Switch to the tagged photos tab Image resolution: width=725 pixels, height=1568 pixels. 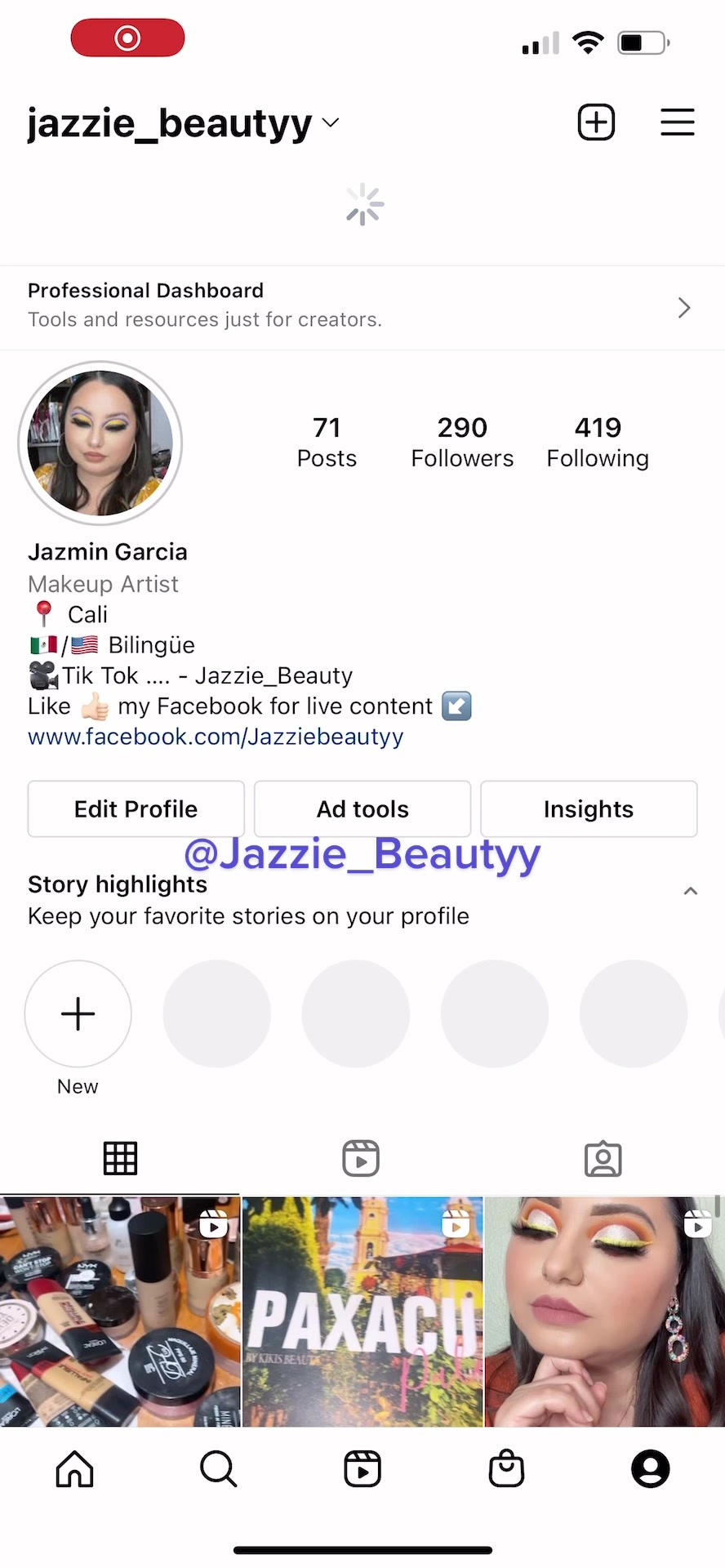[x=603, y=1158]
